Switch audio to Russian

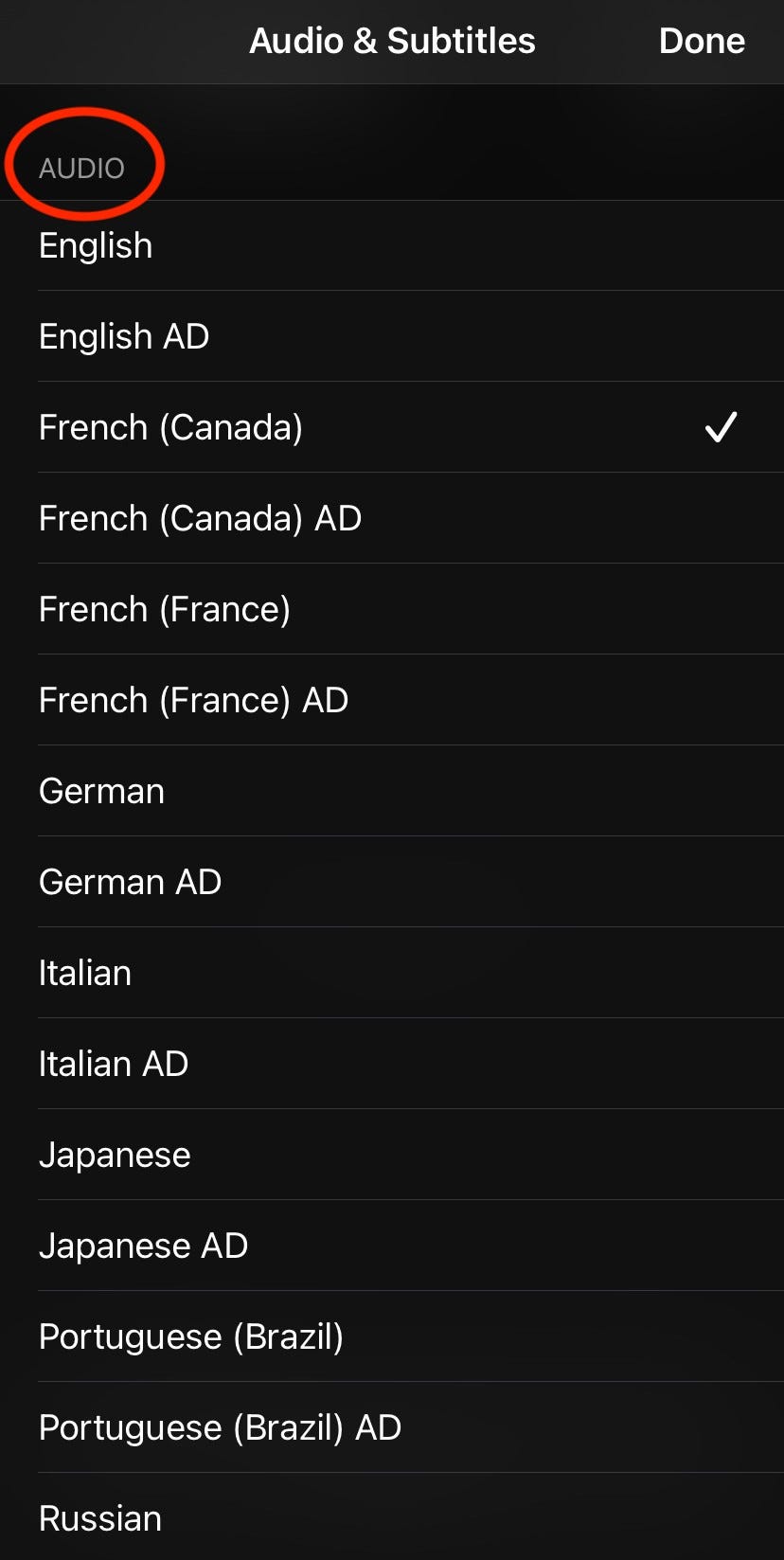point(100,1518)
